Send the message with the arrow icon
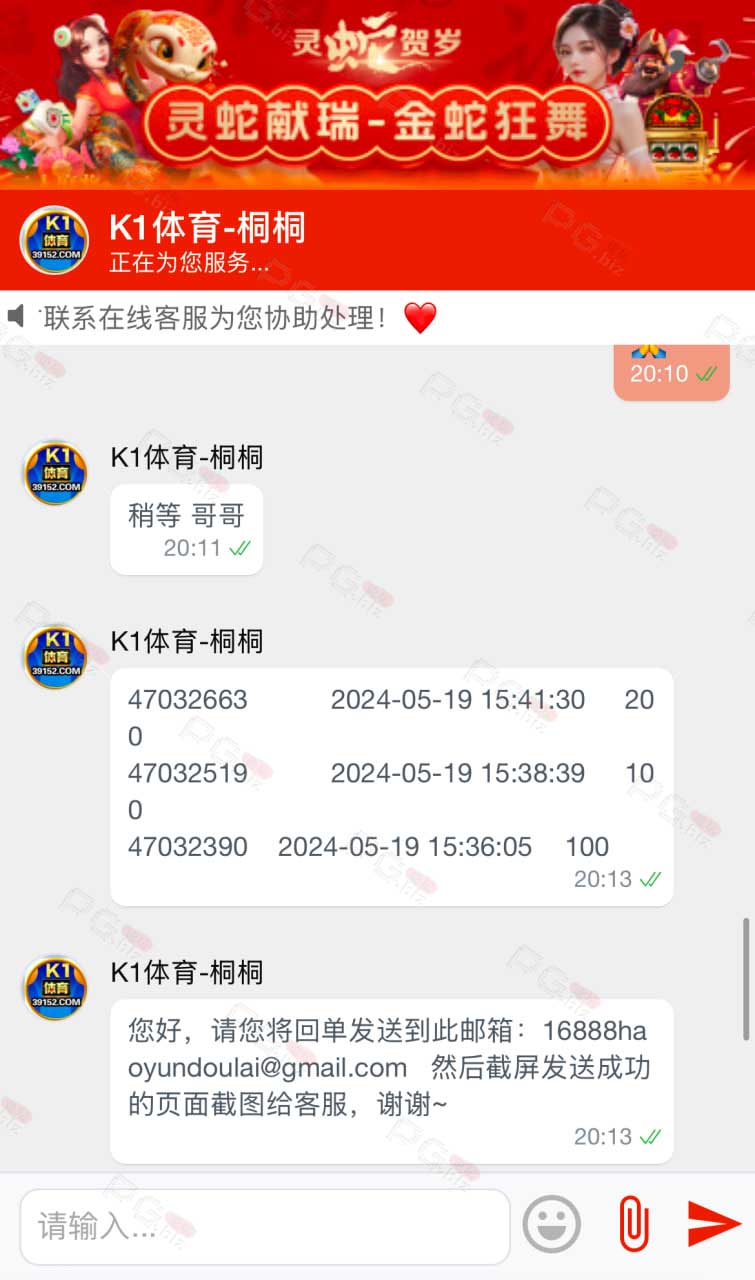755x1280 pixels. point(715,1224)
